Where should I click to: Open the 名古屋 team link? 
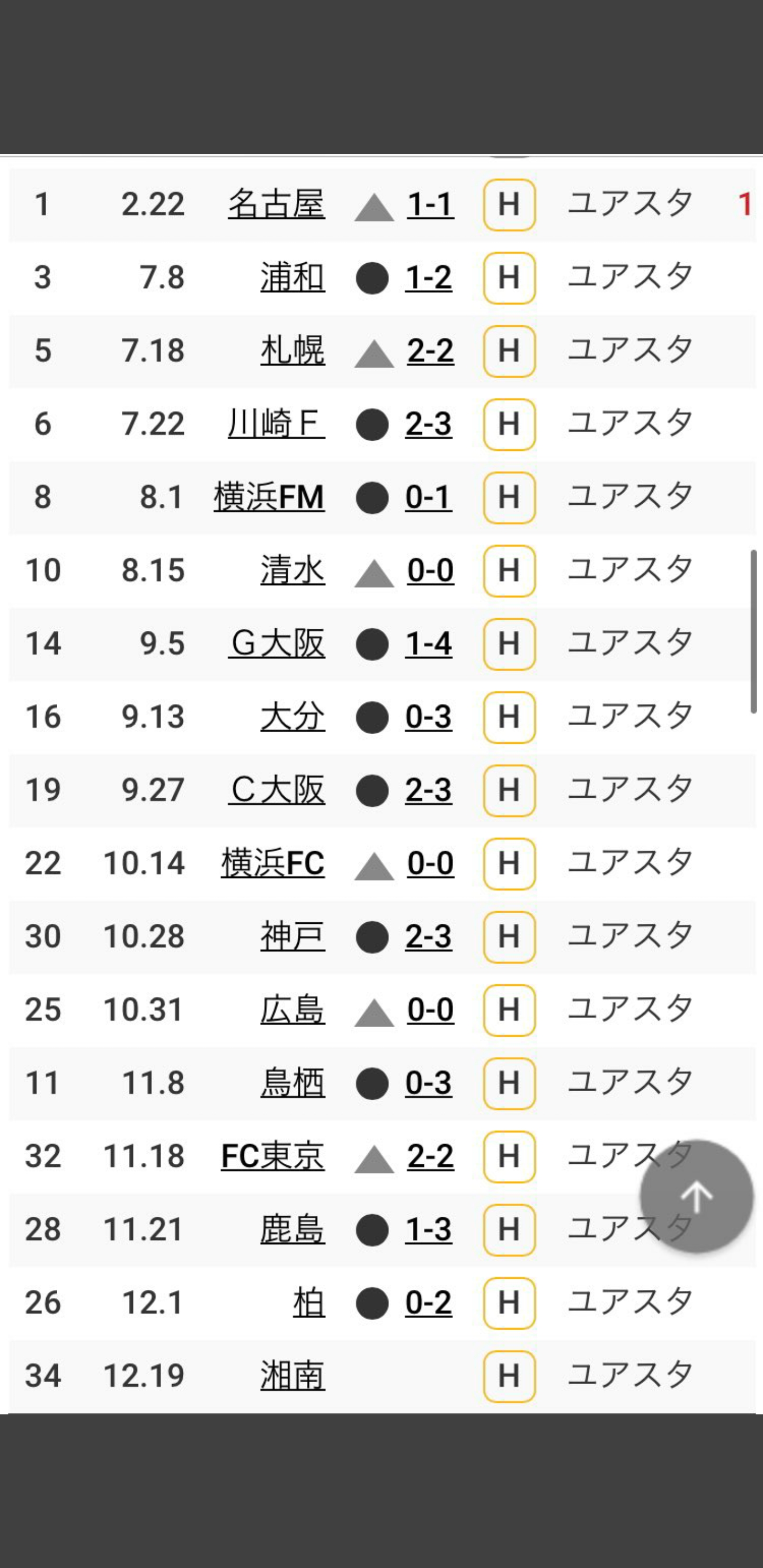pyautogui.click(x=277, y=204)
